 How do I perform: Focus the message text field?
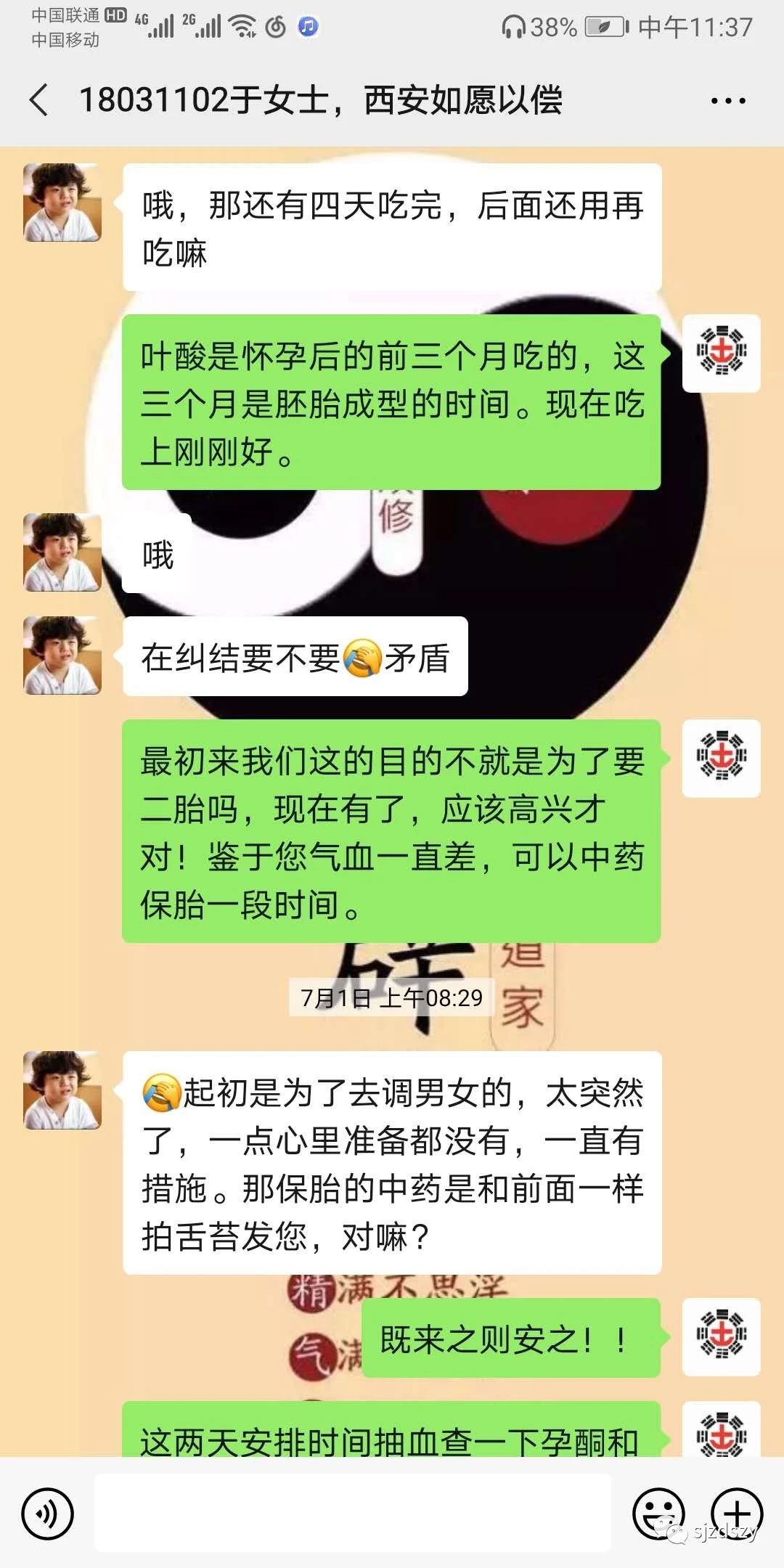point(353,1513)
